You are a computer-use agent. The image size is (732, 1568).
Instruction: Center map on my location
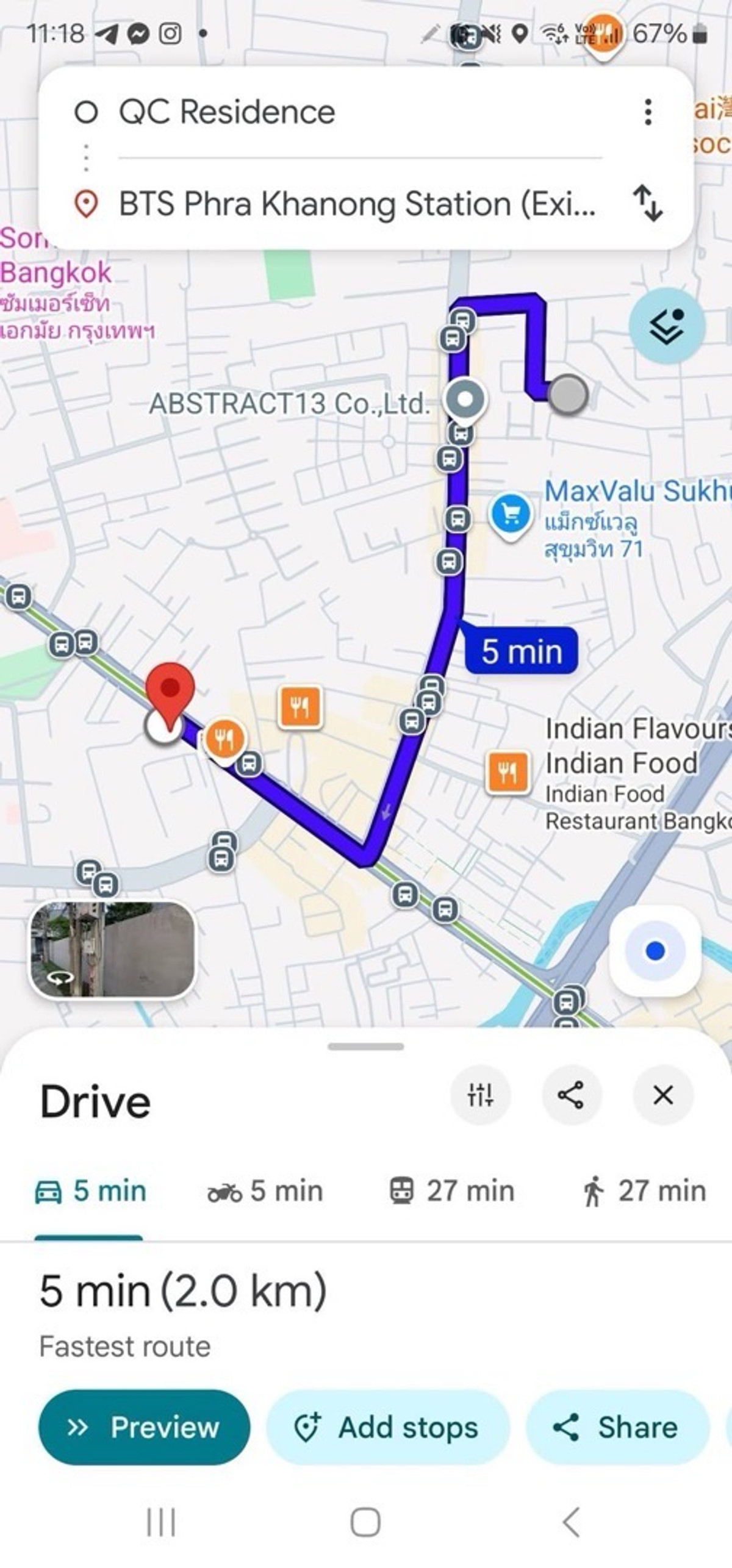[x=655, y=951]
